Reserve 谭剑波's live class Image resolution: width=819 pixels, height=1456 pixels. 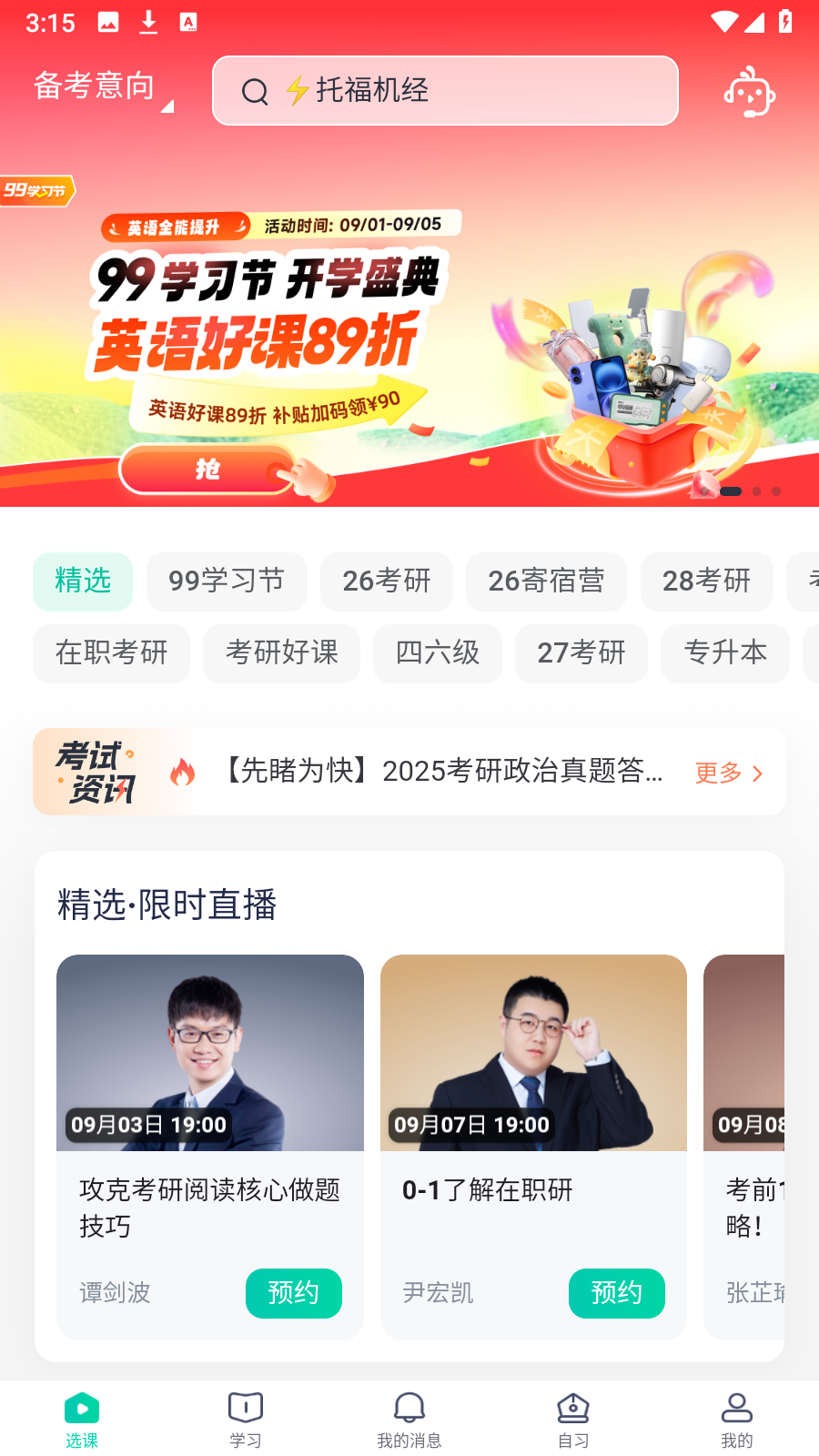pyautogui.click(x=293, y=1292)
